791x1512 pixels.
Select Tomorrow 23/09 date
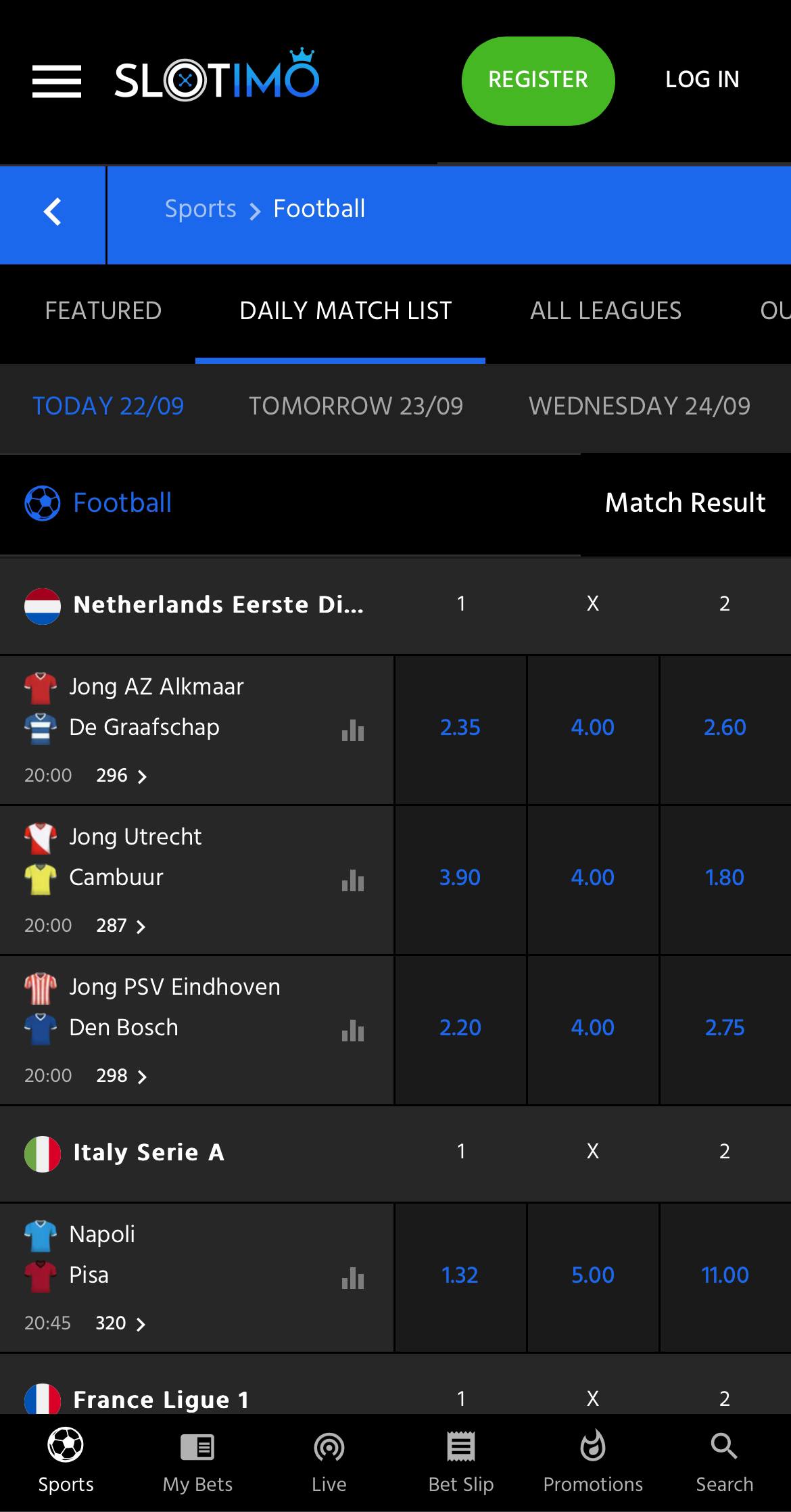pos(356,406)
